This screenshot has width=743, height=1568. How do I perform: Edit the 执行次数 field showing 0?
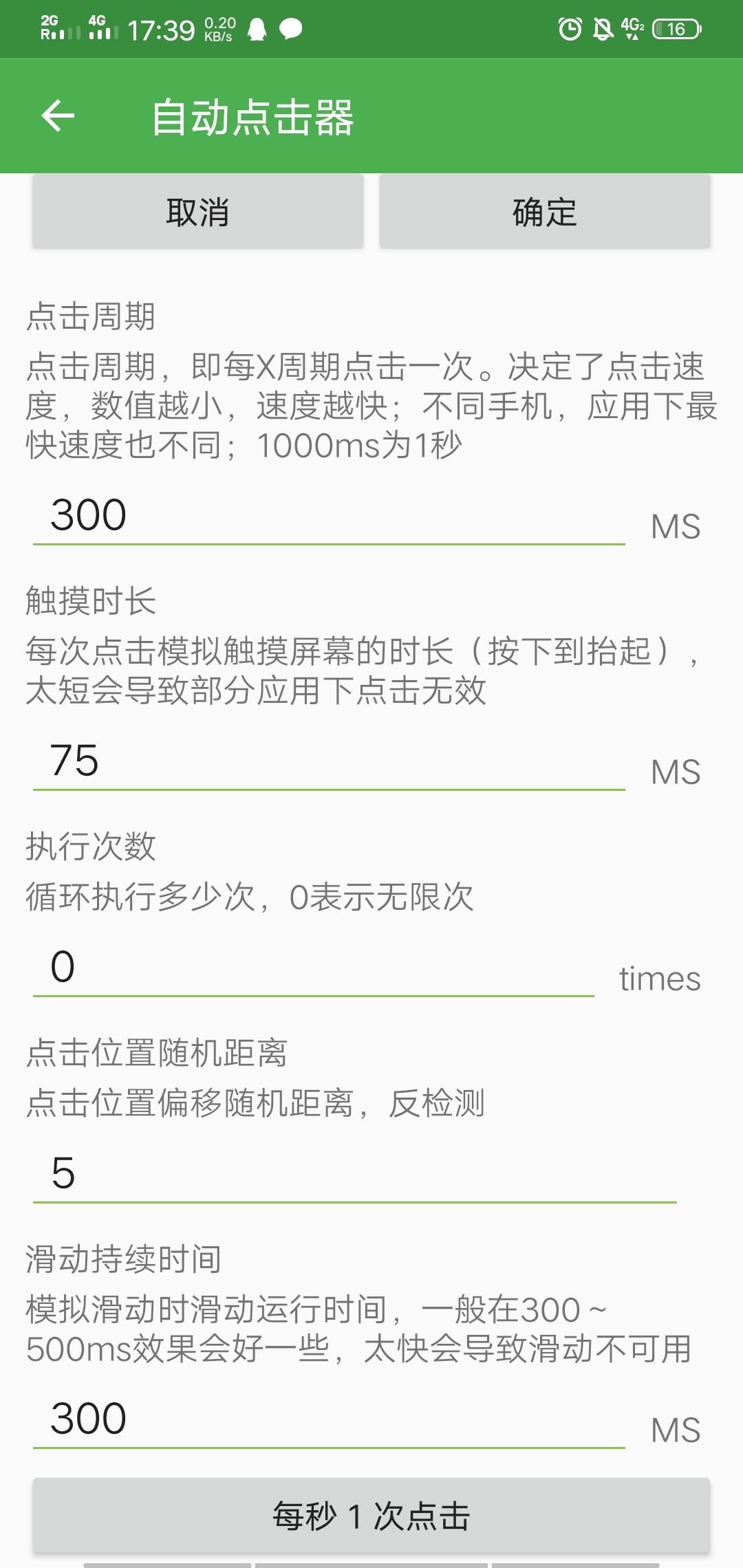[314, 966]
